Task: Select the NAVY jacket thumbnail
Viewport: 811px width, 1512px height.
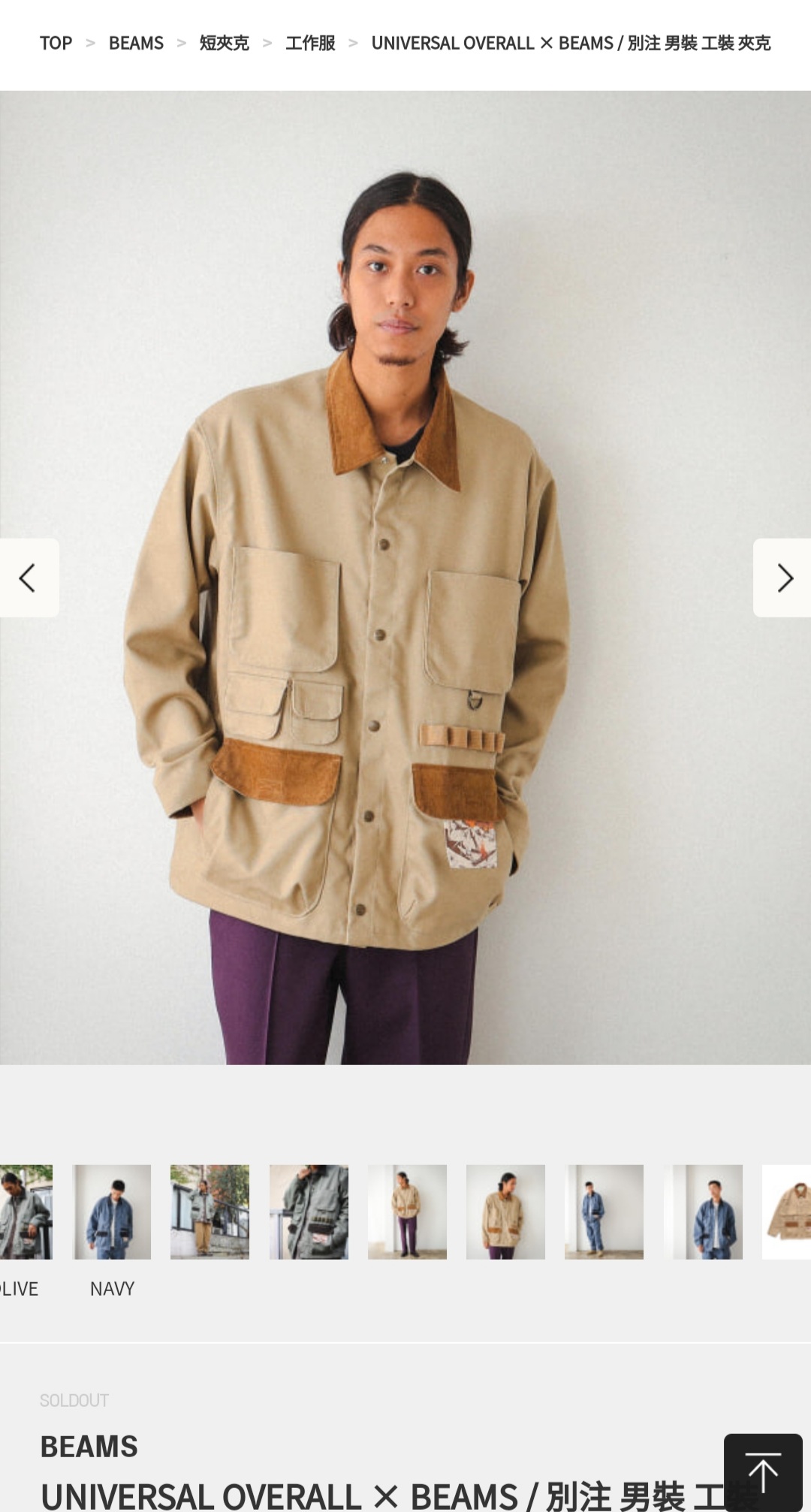Action: pyautogui.click(x=111, y=1212)
